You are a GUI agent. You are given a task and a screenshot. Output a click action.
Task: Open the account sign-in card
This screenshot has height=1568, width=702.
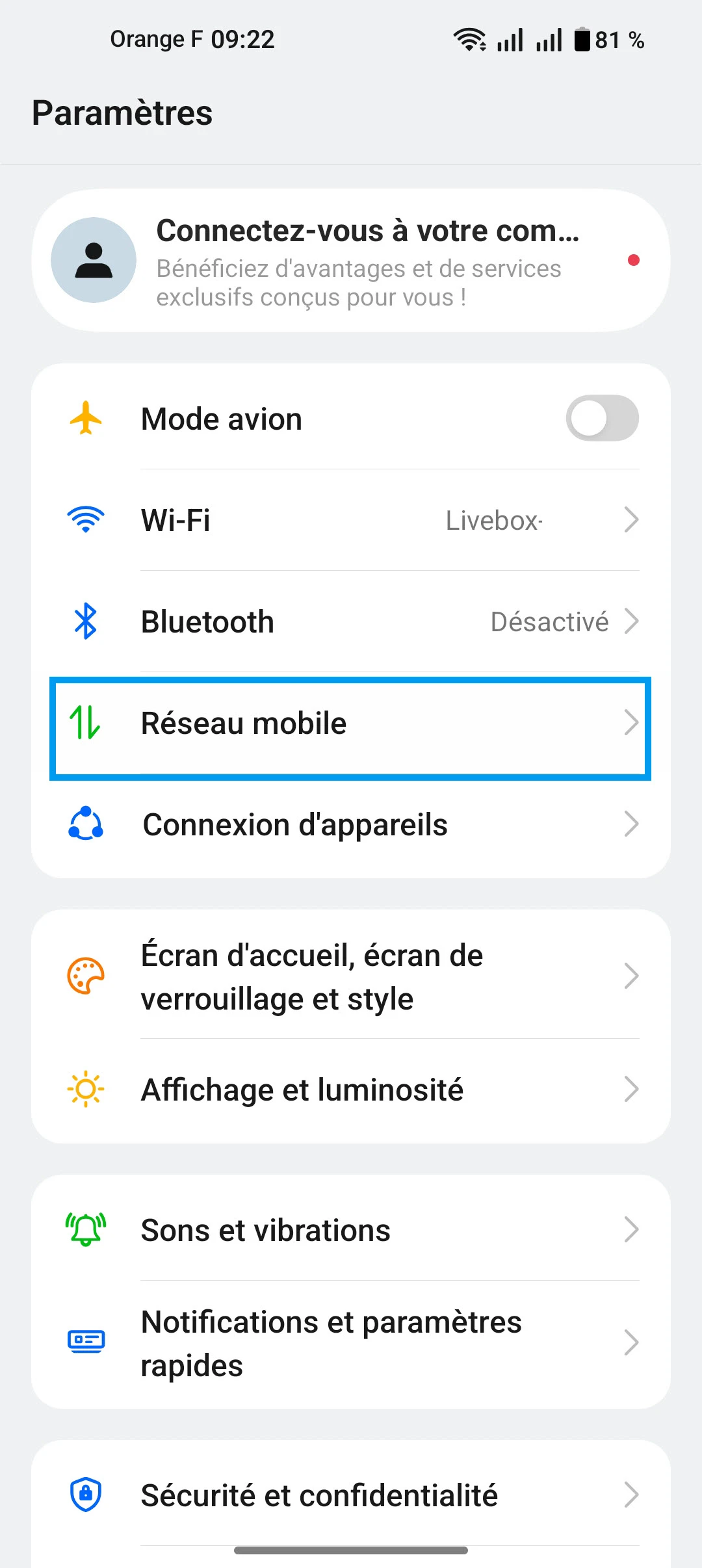point(351,261)
